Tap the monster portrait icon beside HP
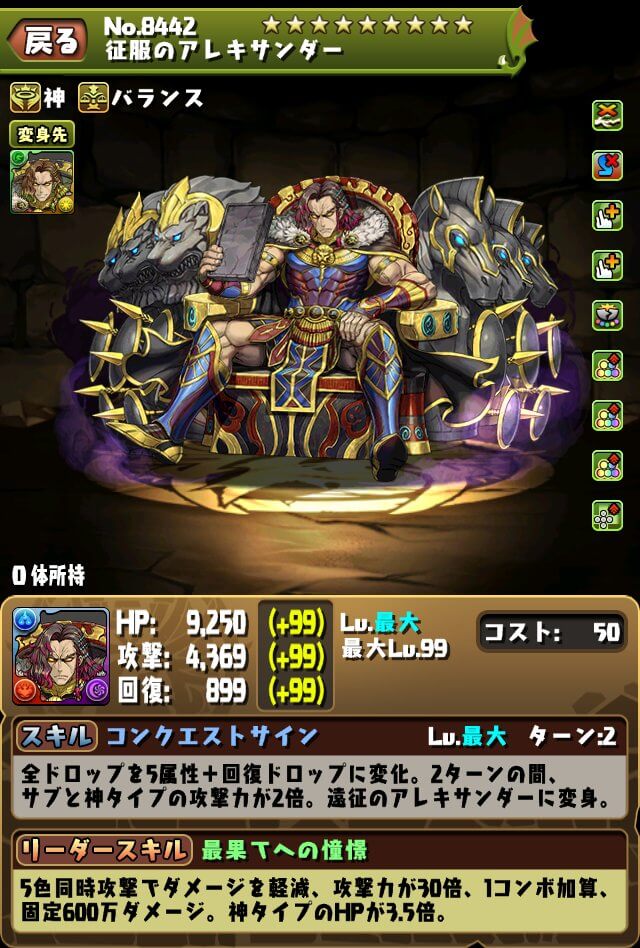The width and height of the screenshot is (640, 948). (x=61, y=656)
